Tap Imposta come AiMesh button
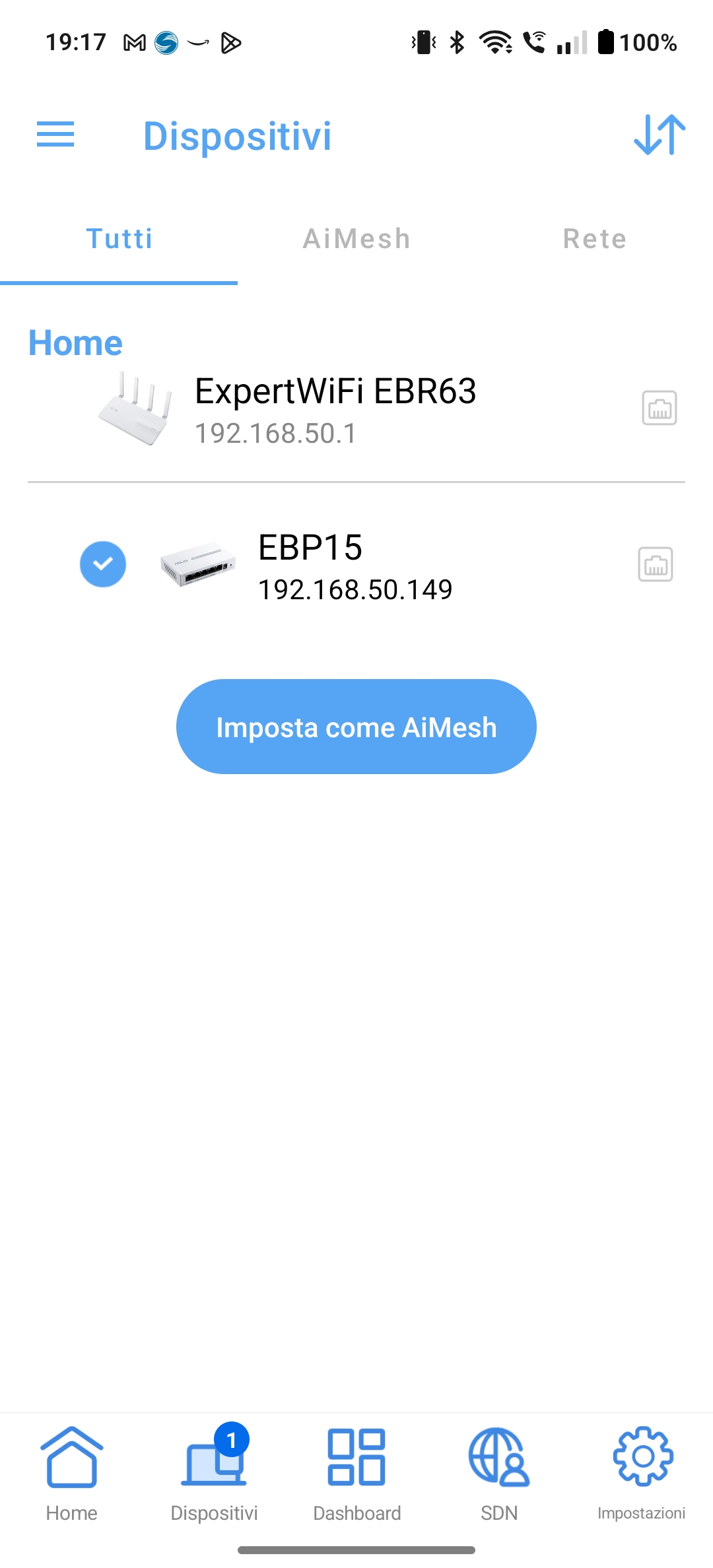Image resolution: width=713 pixels, height=1568 pixels. [356, 727]
